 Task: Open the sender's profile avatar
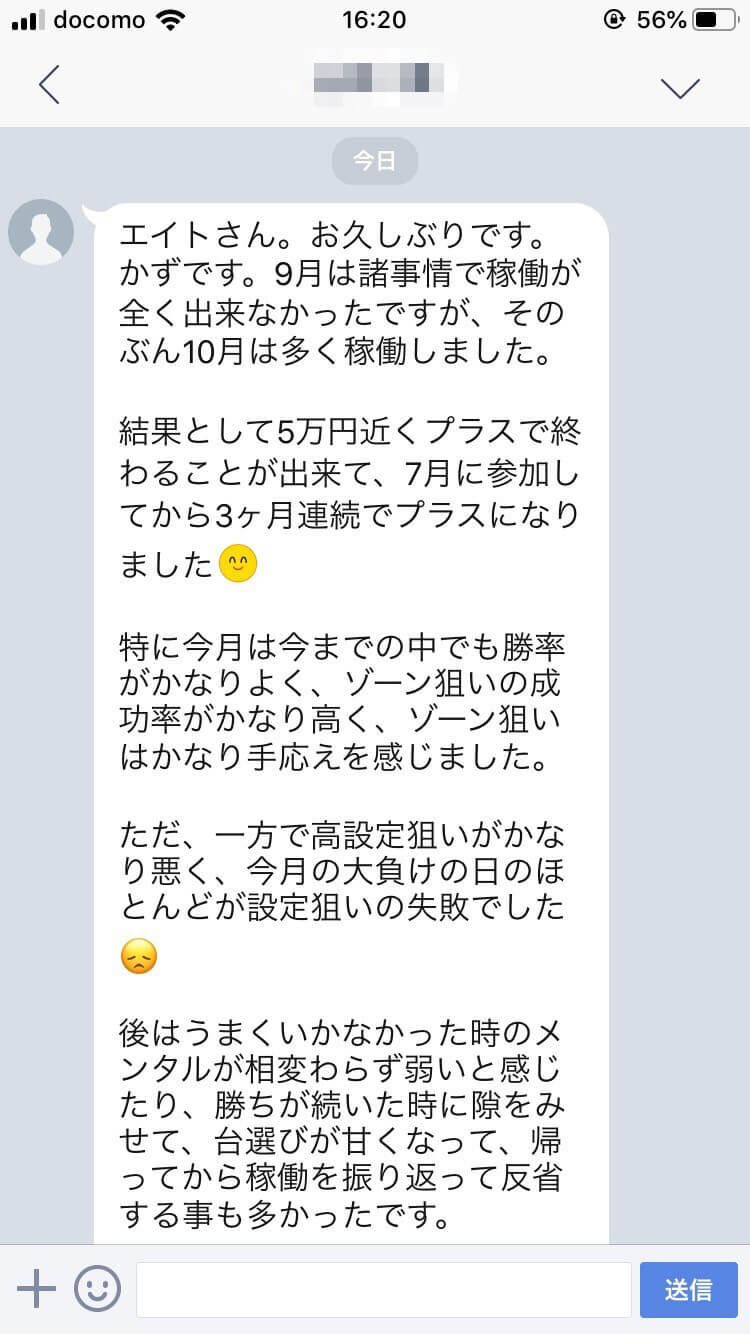pyautogui.click(x=41, y=232)
